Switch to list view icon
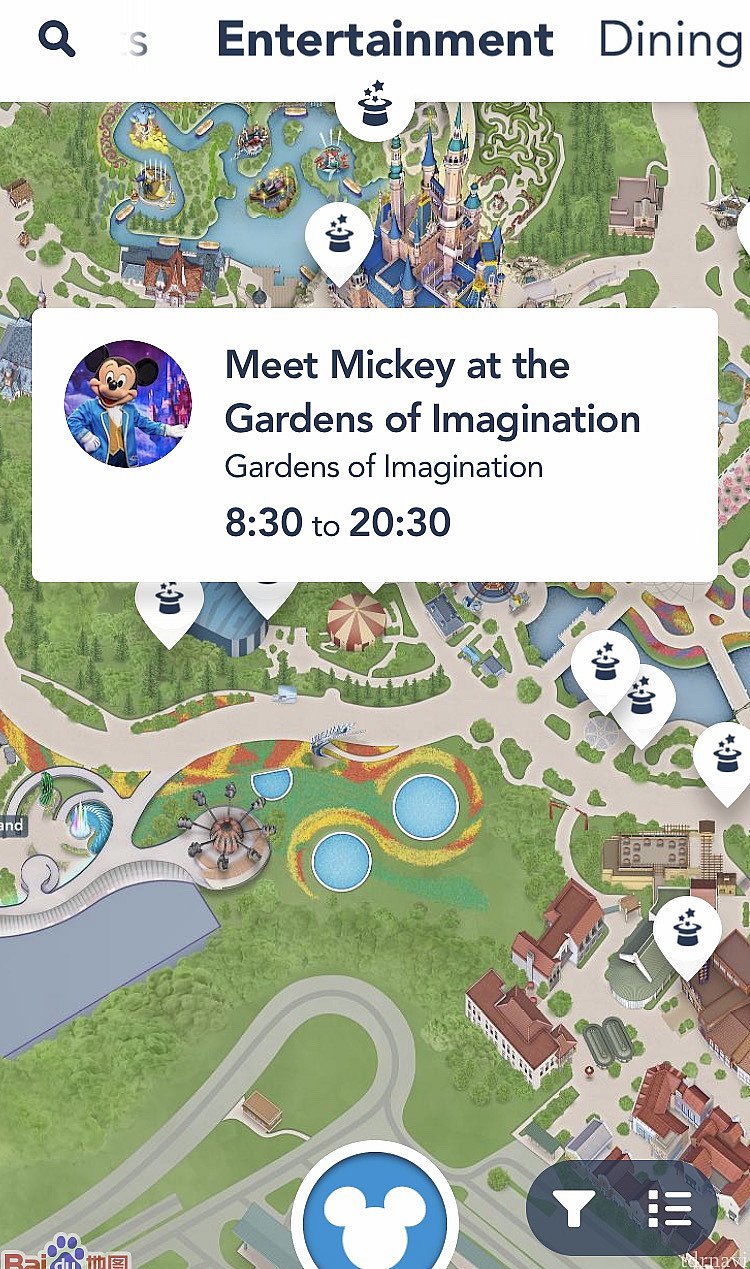The height and width of the screenshot is (1269, 750). [x=669, y=1210]
